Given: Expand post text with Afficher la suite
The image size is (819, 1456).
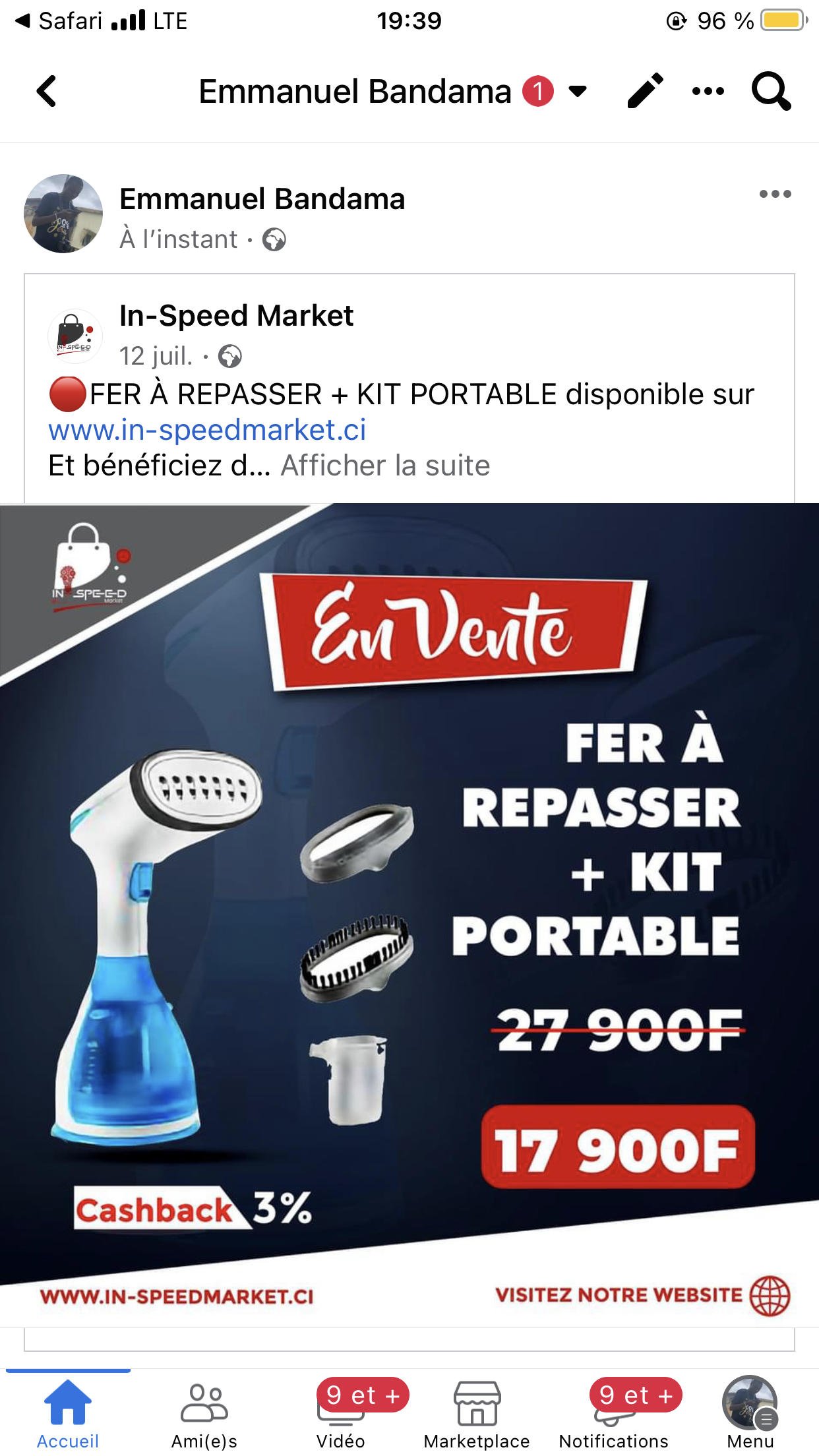Looking at the screenshot, I should pos(385,466).
